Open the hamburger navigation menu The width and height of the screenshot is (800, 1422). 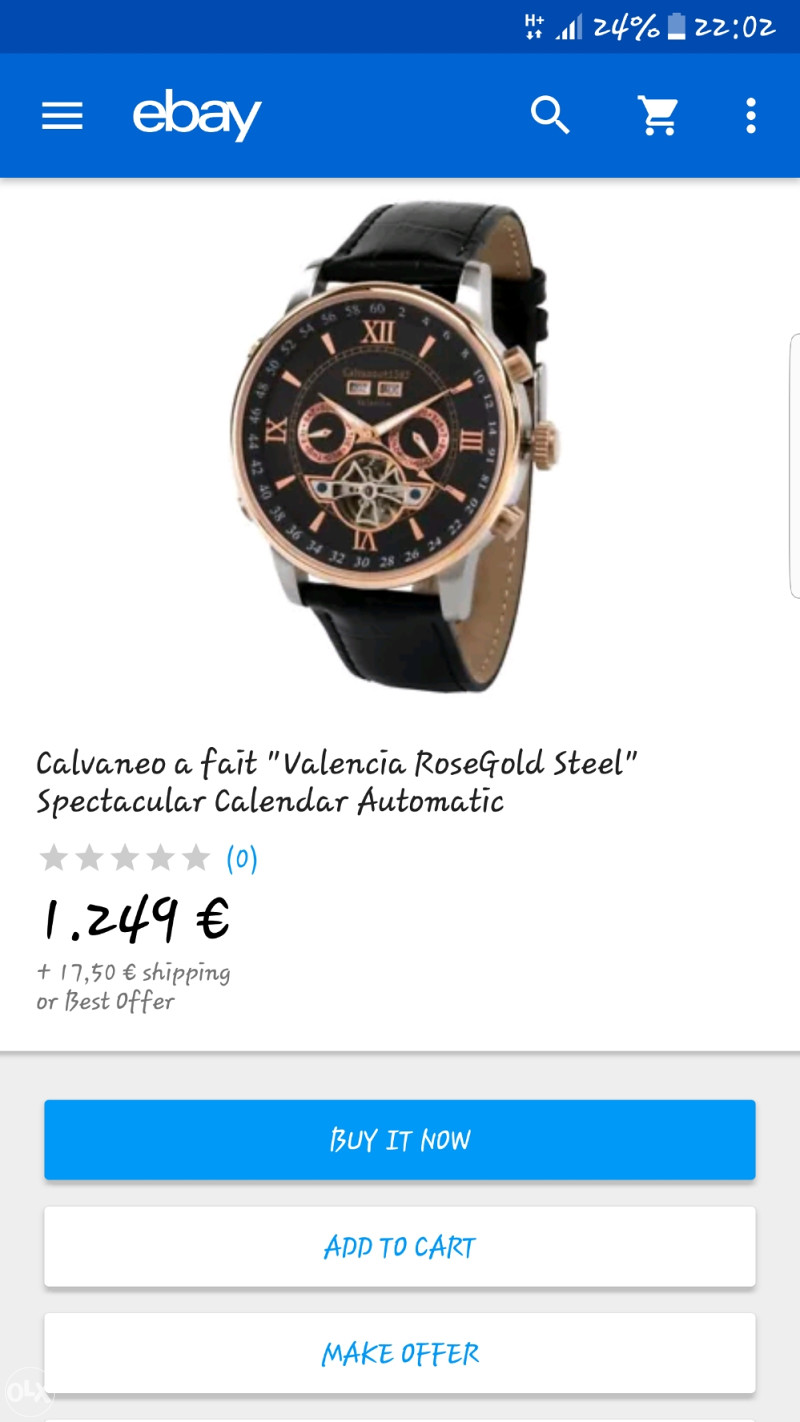(x=62, y=116)
